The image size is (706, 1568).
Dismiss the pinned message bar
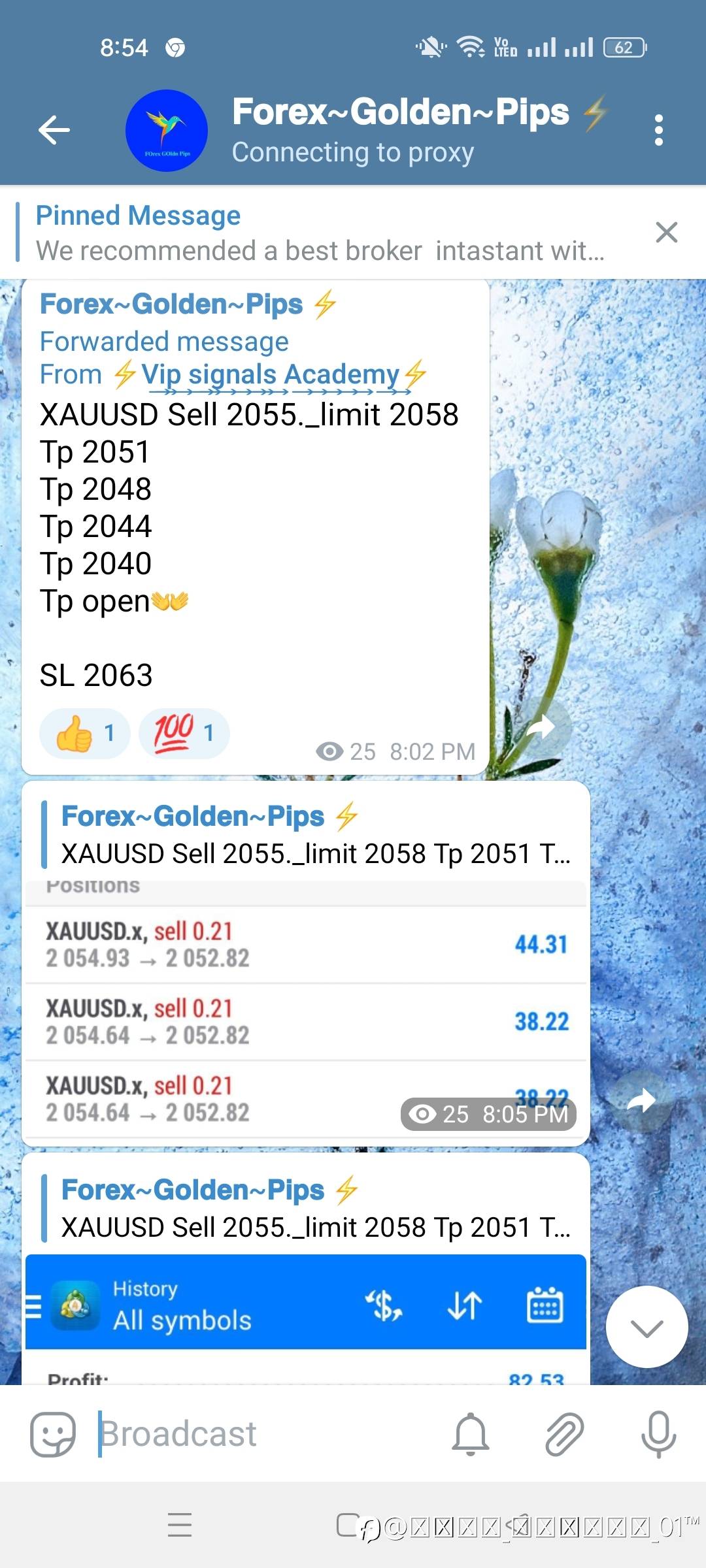click(666, 232)
